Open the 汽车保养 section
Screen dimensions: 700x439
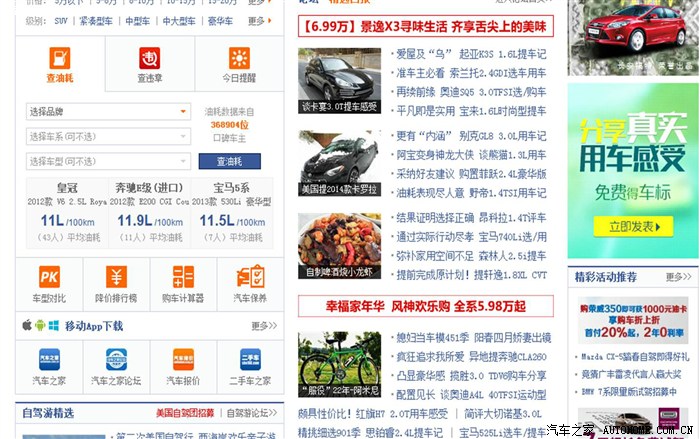click(x=250, y=283)
